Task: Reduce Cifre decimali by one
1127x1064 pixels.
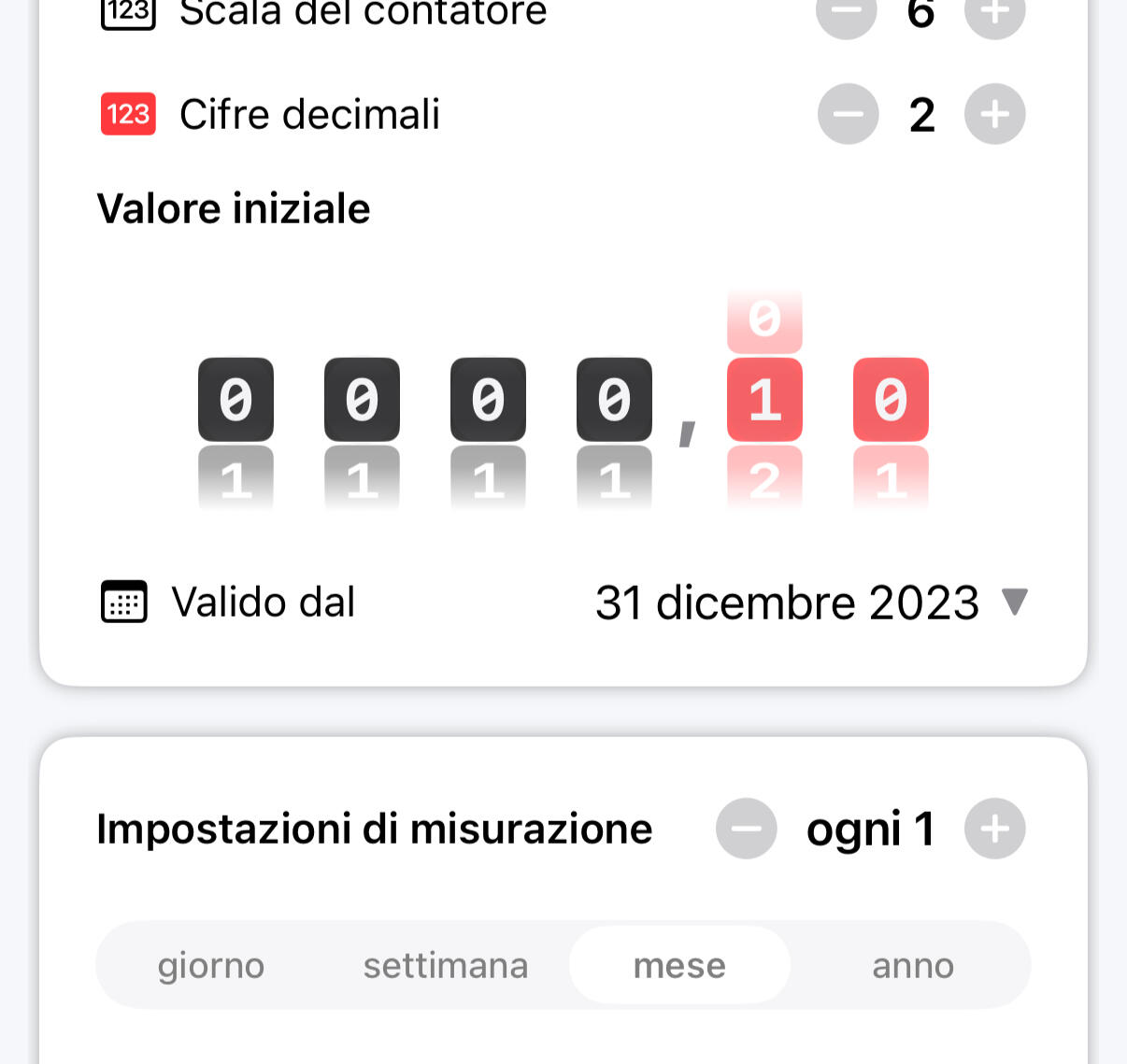Action: click(x=848, y=115)
